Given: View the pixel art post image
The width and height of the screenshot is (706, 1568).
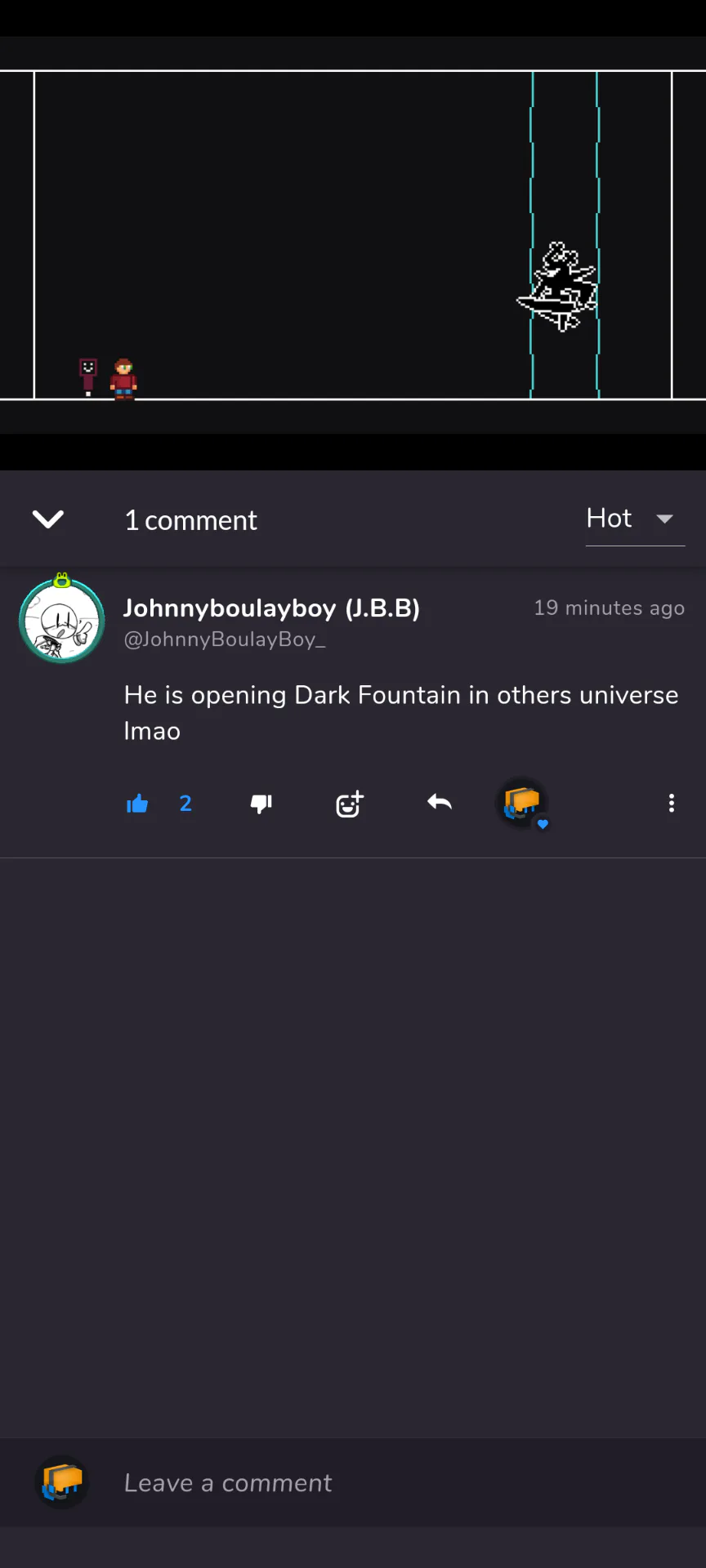Looking at the screenshot, I should pos(353,235).
